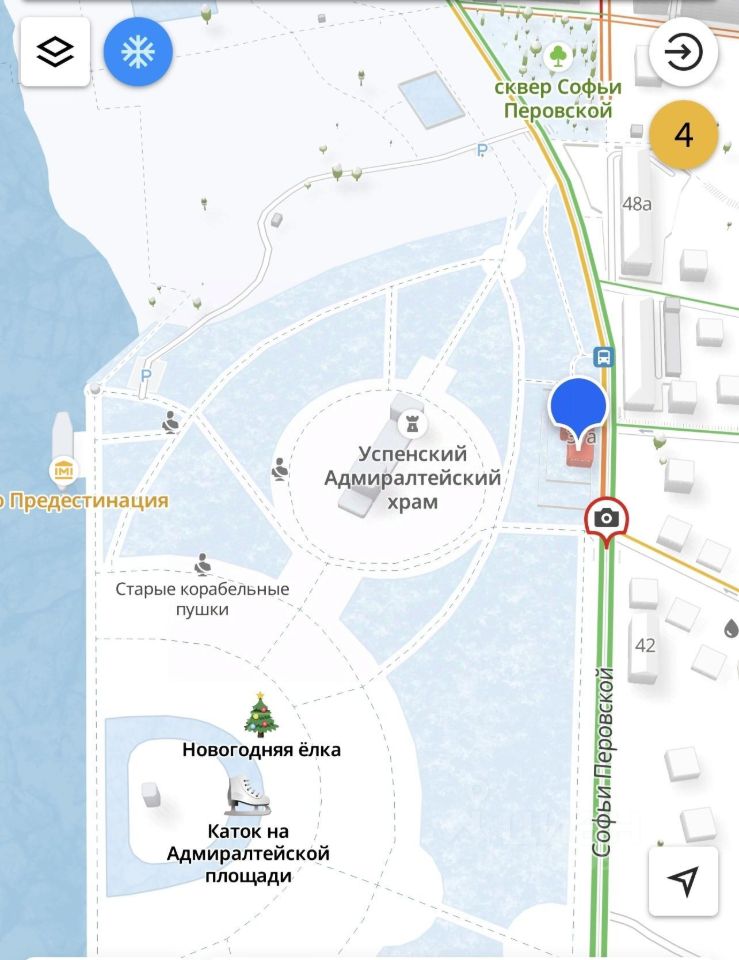Image resolution: width=739 pixels, height=960 pixels.
Task: Open Каток на Адмиралтейской площади marker
Action: click(247, 797)
